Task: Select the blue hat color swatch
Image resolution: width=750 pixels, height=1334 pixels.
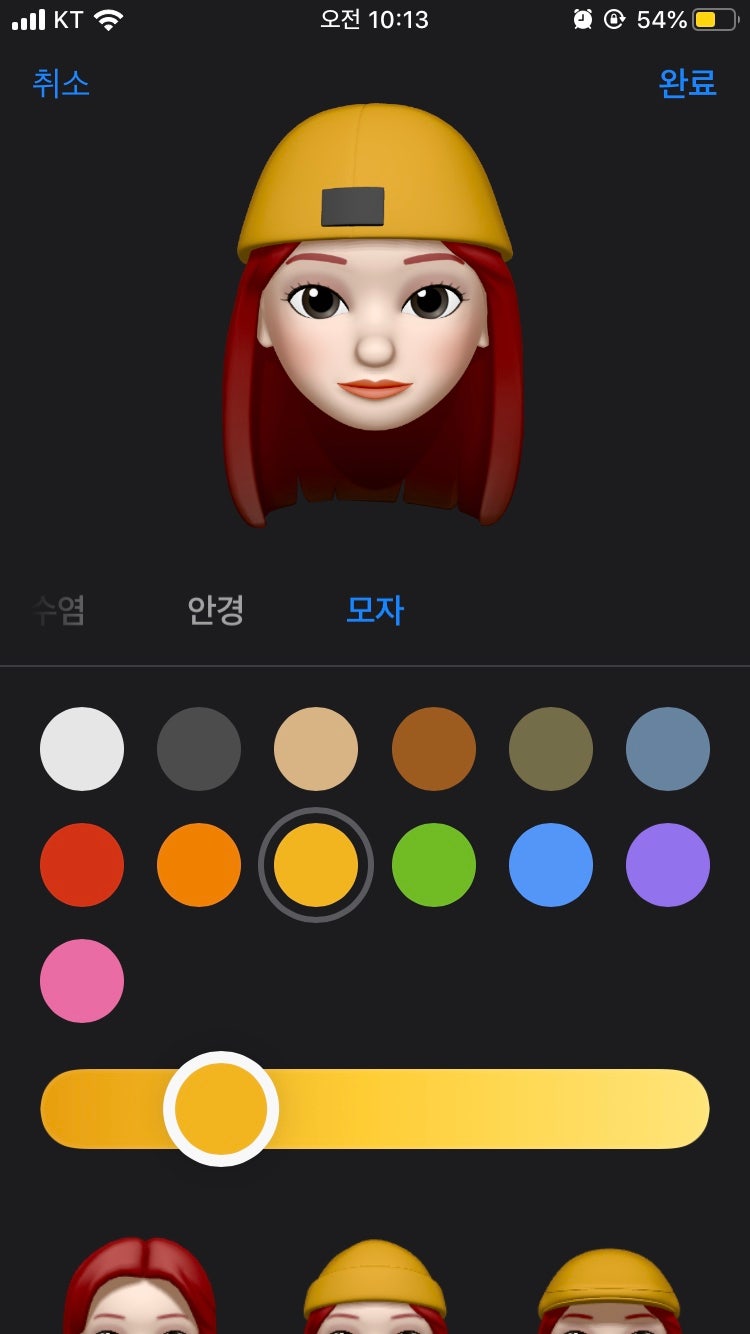Action: [551, 865]
